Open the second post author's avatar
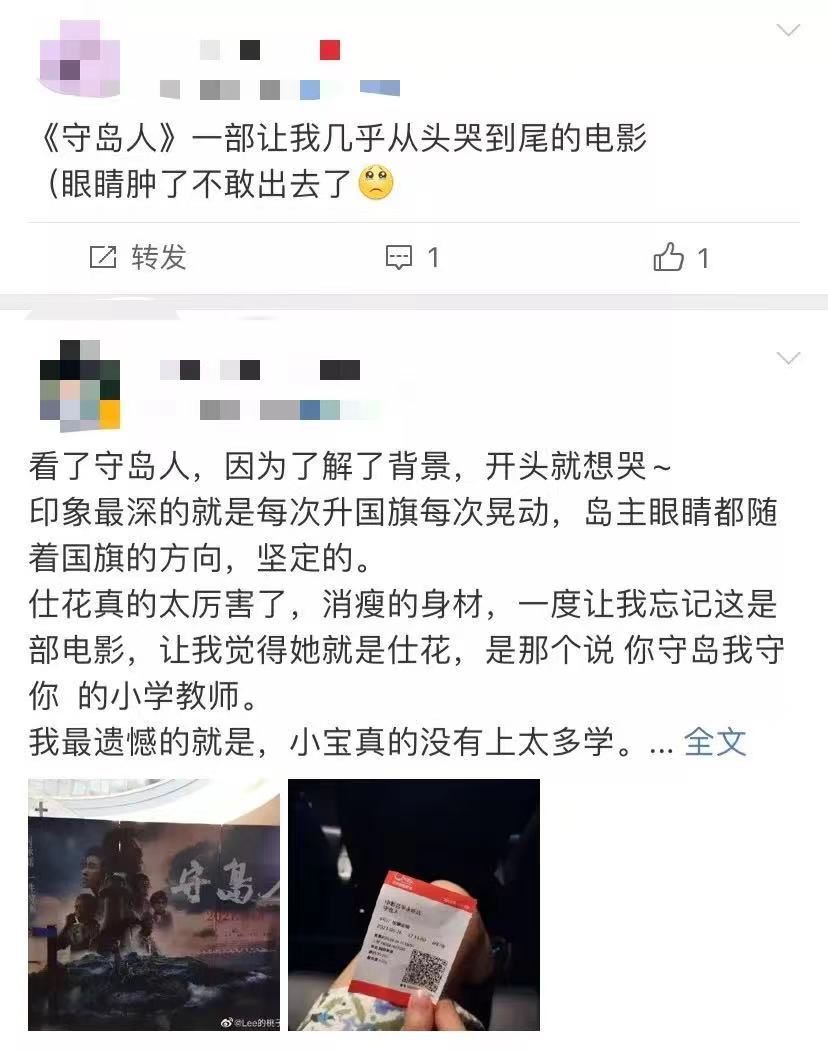828x1050 pixels. click(x=80, y=386)
